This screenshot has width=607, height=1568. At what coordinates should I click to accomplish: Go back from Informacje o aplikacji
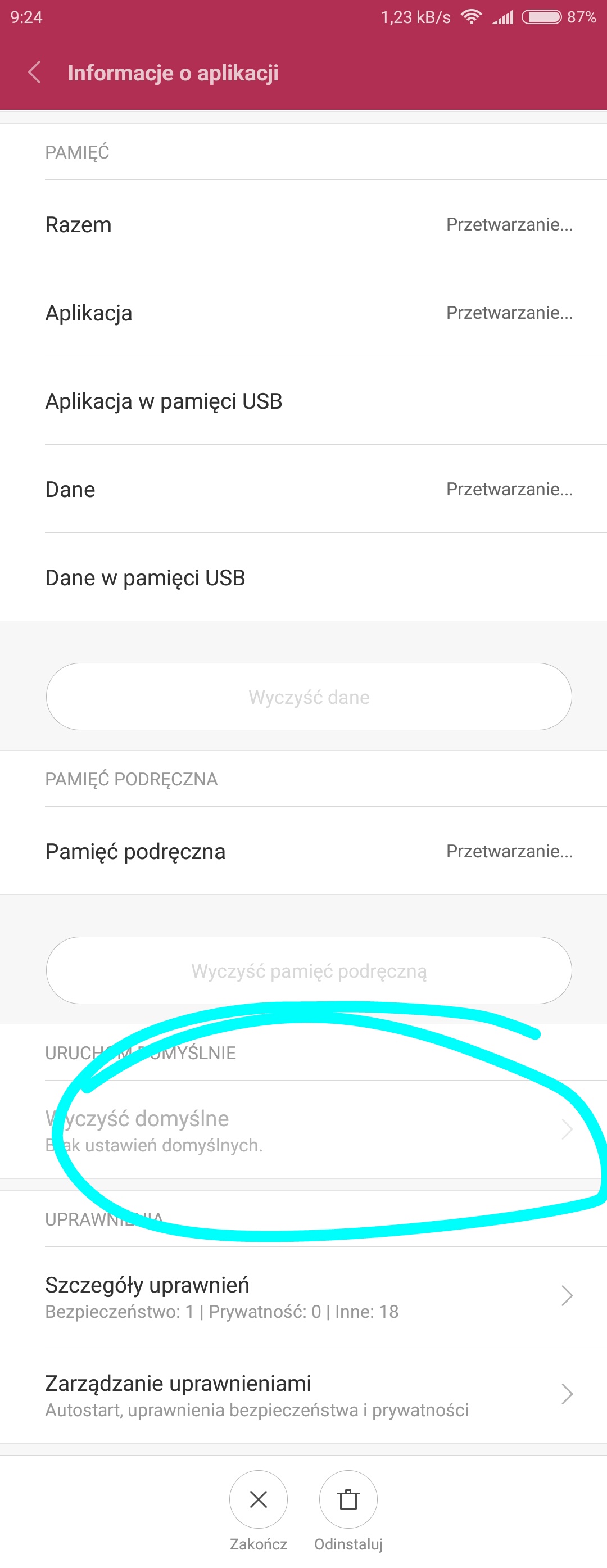pos(35,73)
